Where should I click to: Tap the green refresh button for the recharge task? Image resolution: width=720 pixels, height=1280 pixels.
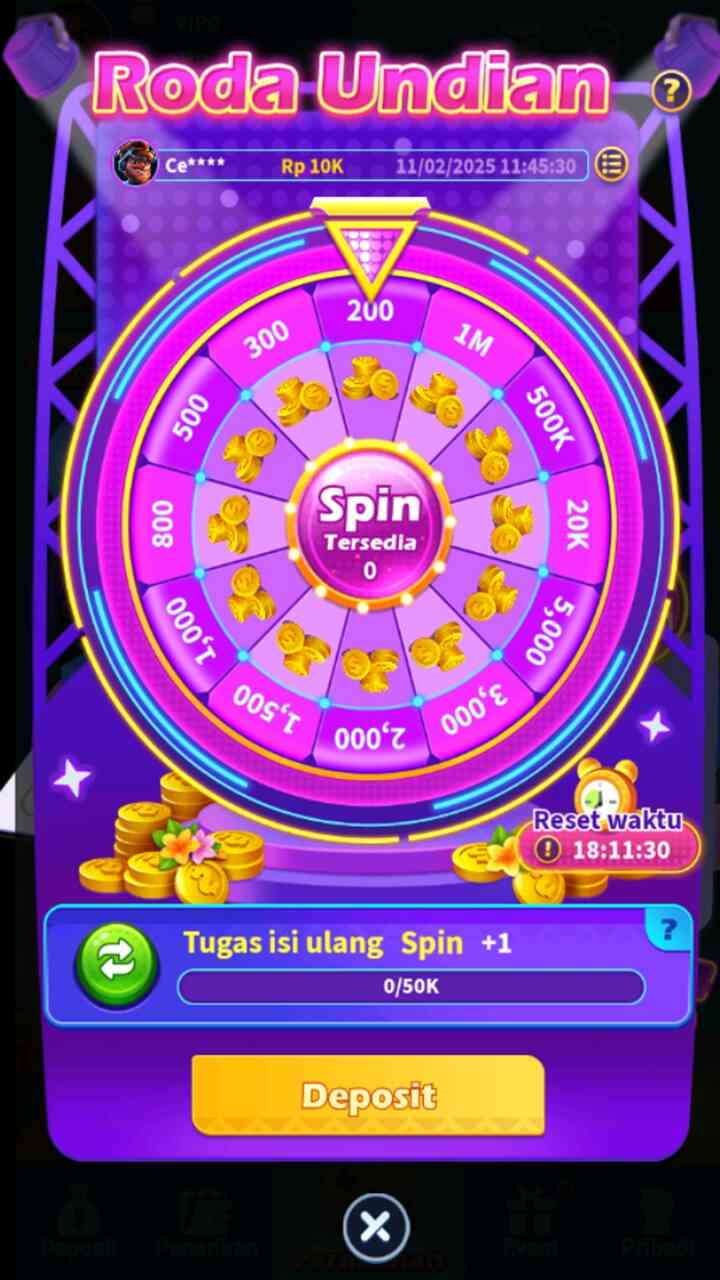[117, 965]
